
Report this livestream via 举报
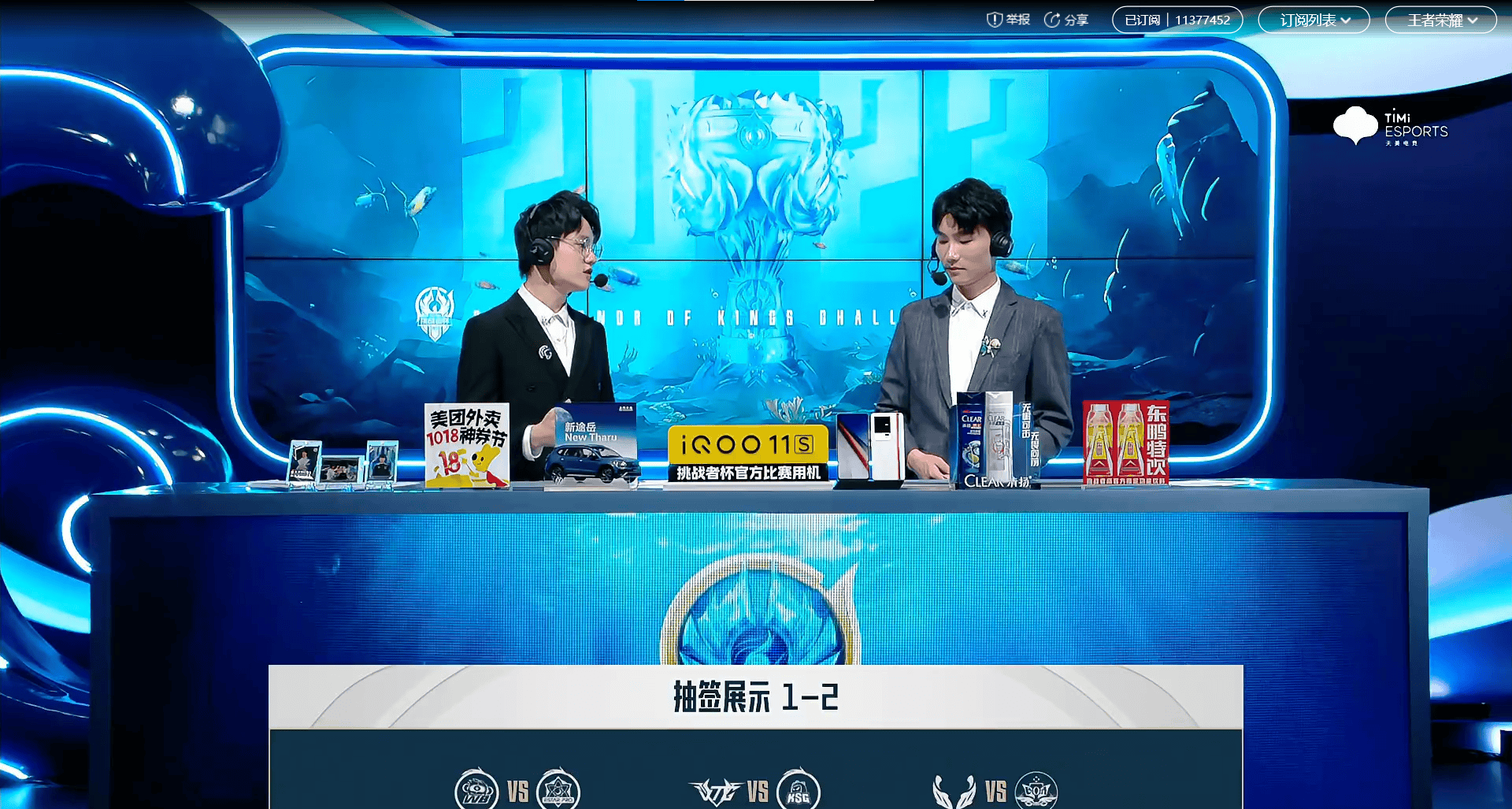(1008, 20)
